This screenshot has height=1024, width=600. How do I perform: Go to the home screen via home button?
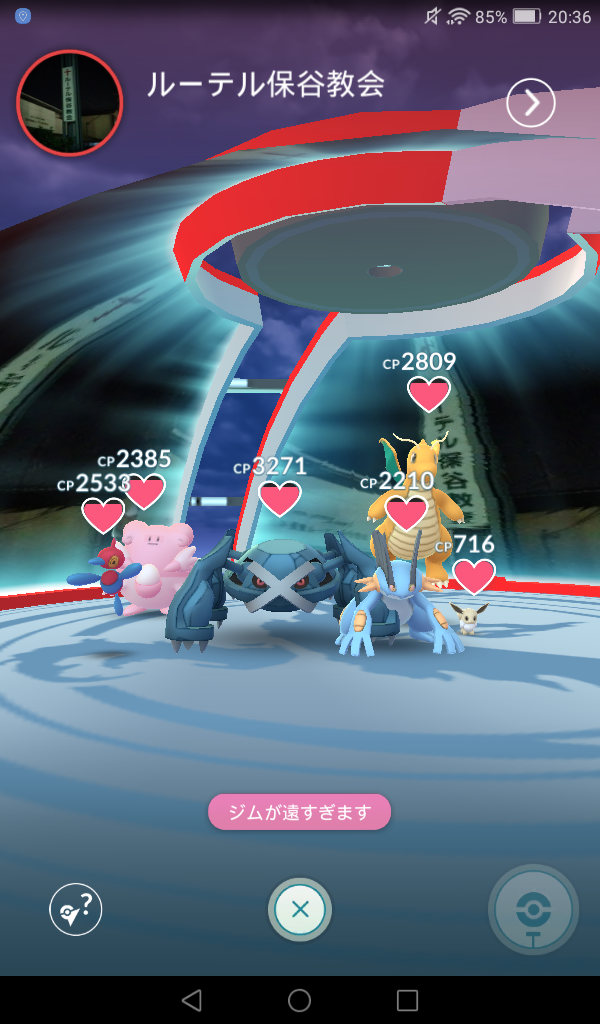(x=299, y=1000)
